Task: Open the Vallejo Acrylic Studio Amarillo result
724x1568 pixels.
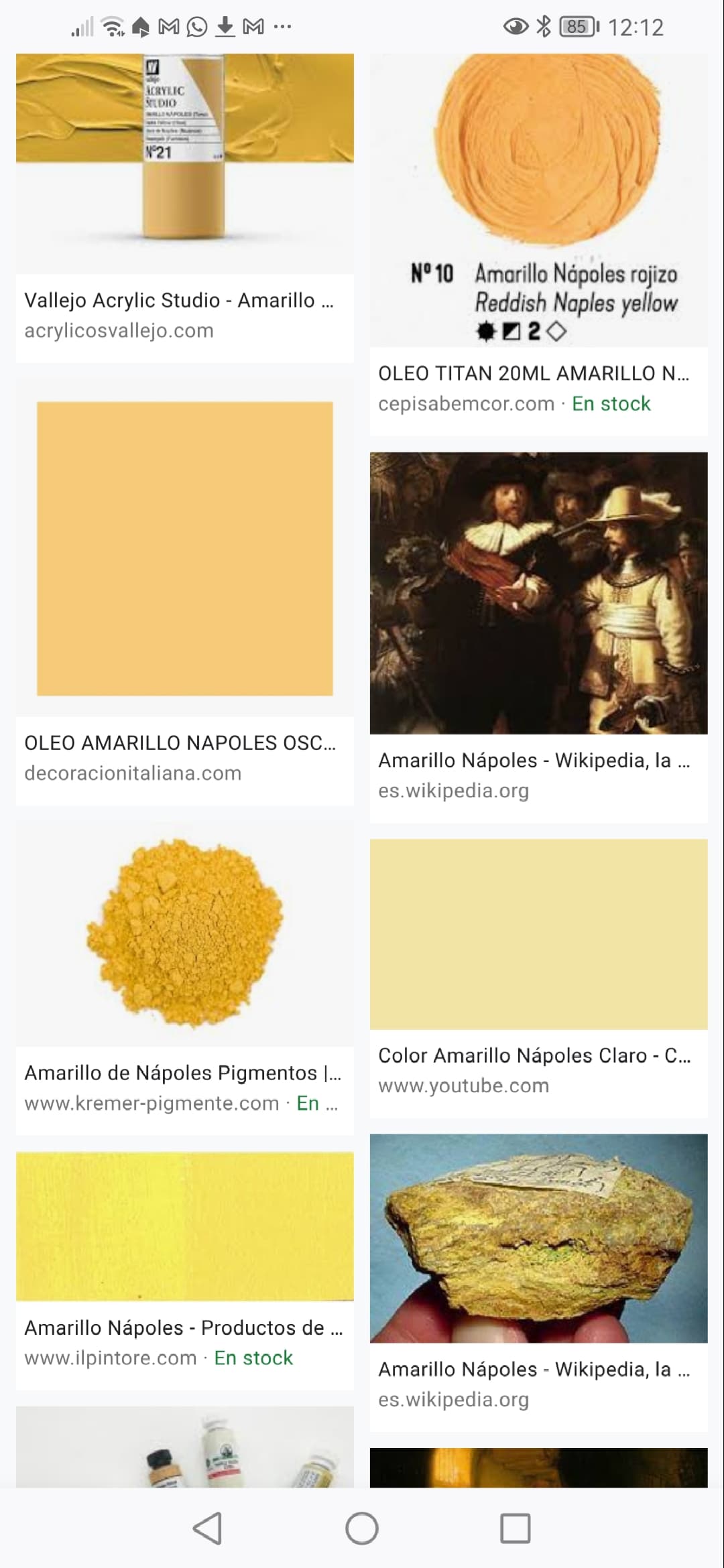Action: [185, 208]
